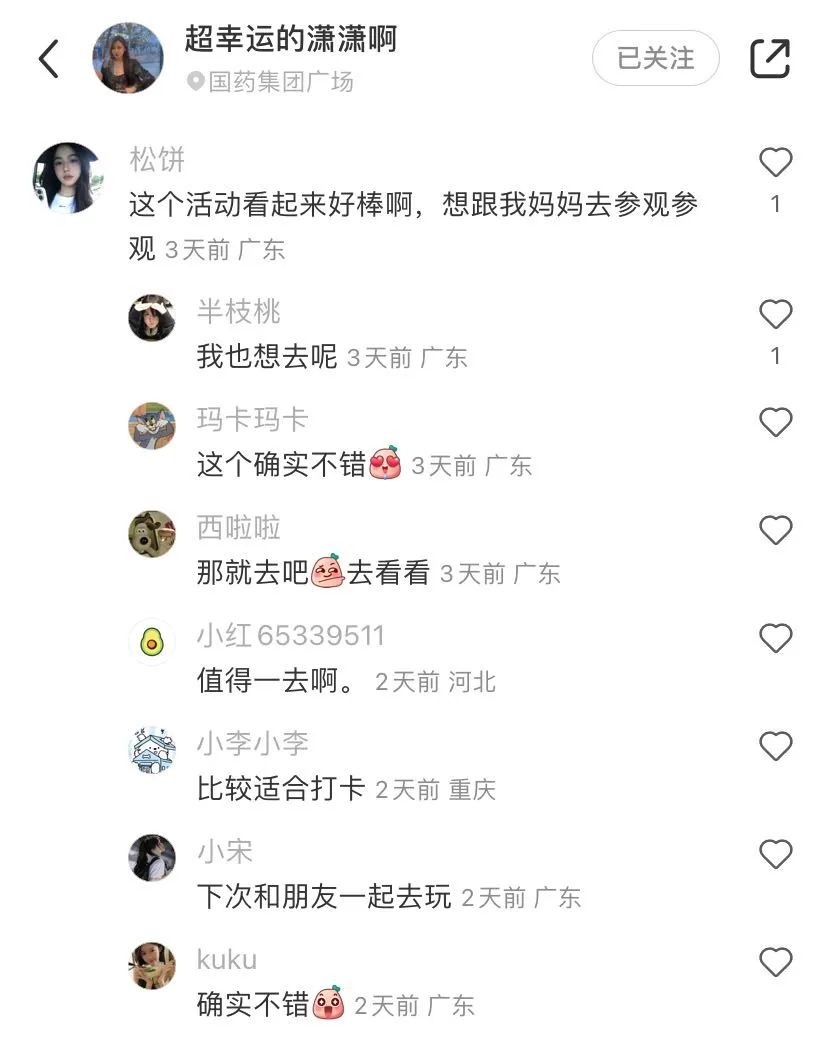
Task: Reply to 小宋's comment 下次和朋友一起去玩
Action: [x=324, y=897]
